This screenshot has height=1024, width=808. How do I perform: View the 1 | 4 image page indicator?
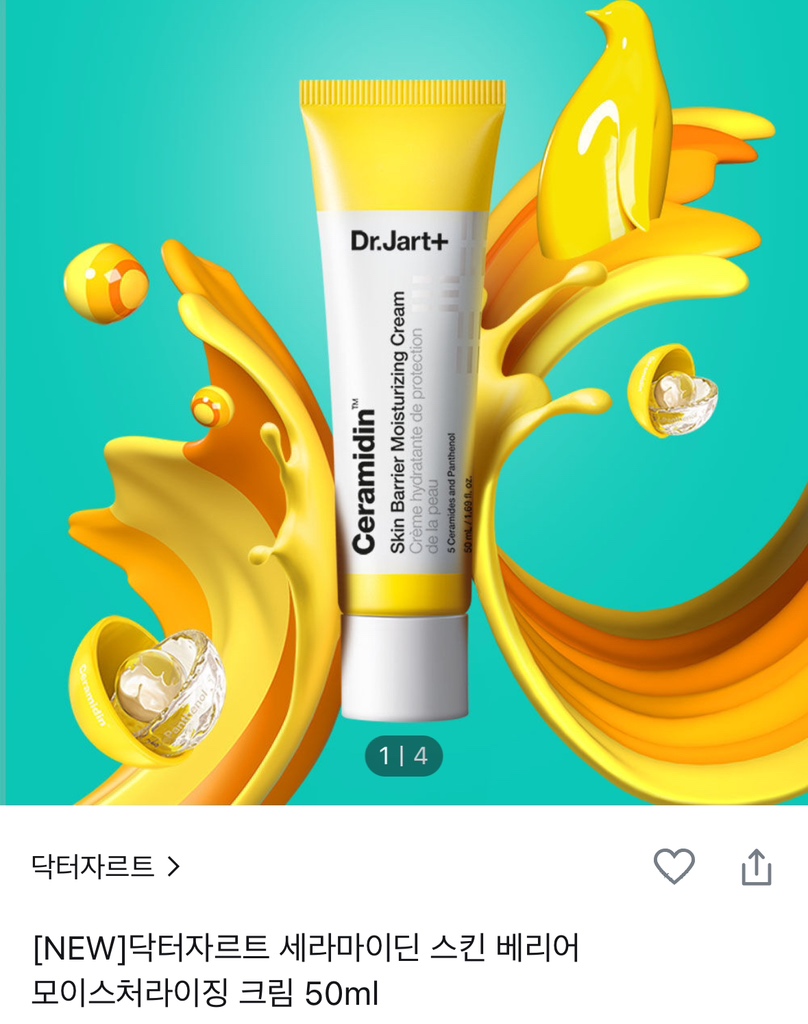(x=404, y=754)
